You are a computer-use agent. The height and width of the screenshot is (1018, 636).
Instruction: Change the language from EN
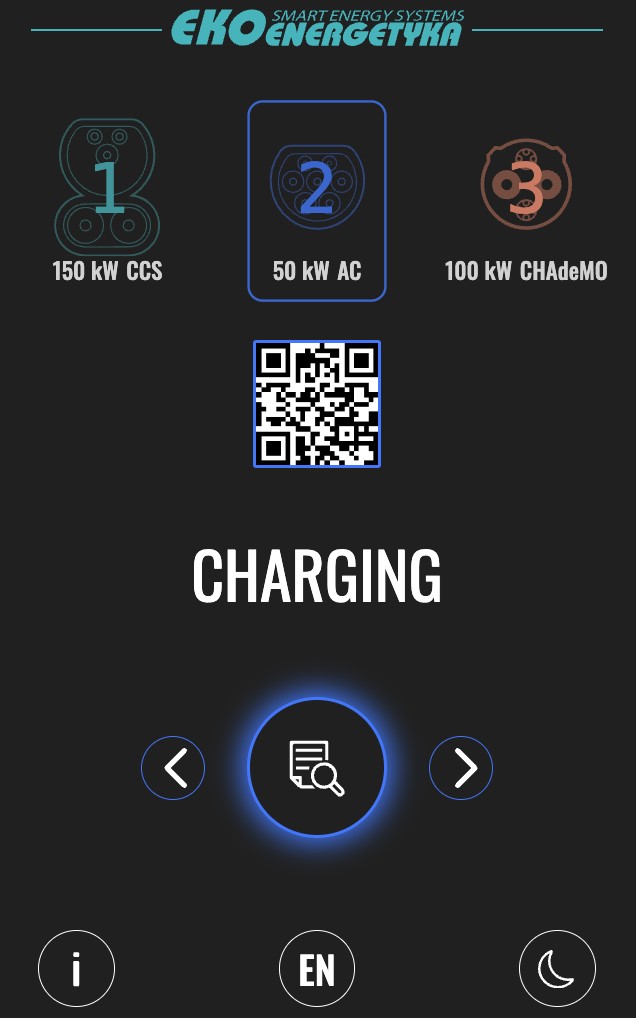coord(317,969)
